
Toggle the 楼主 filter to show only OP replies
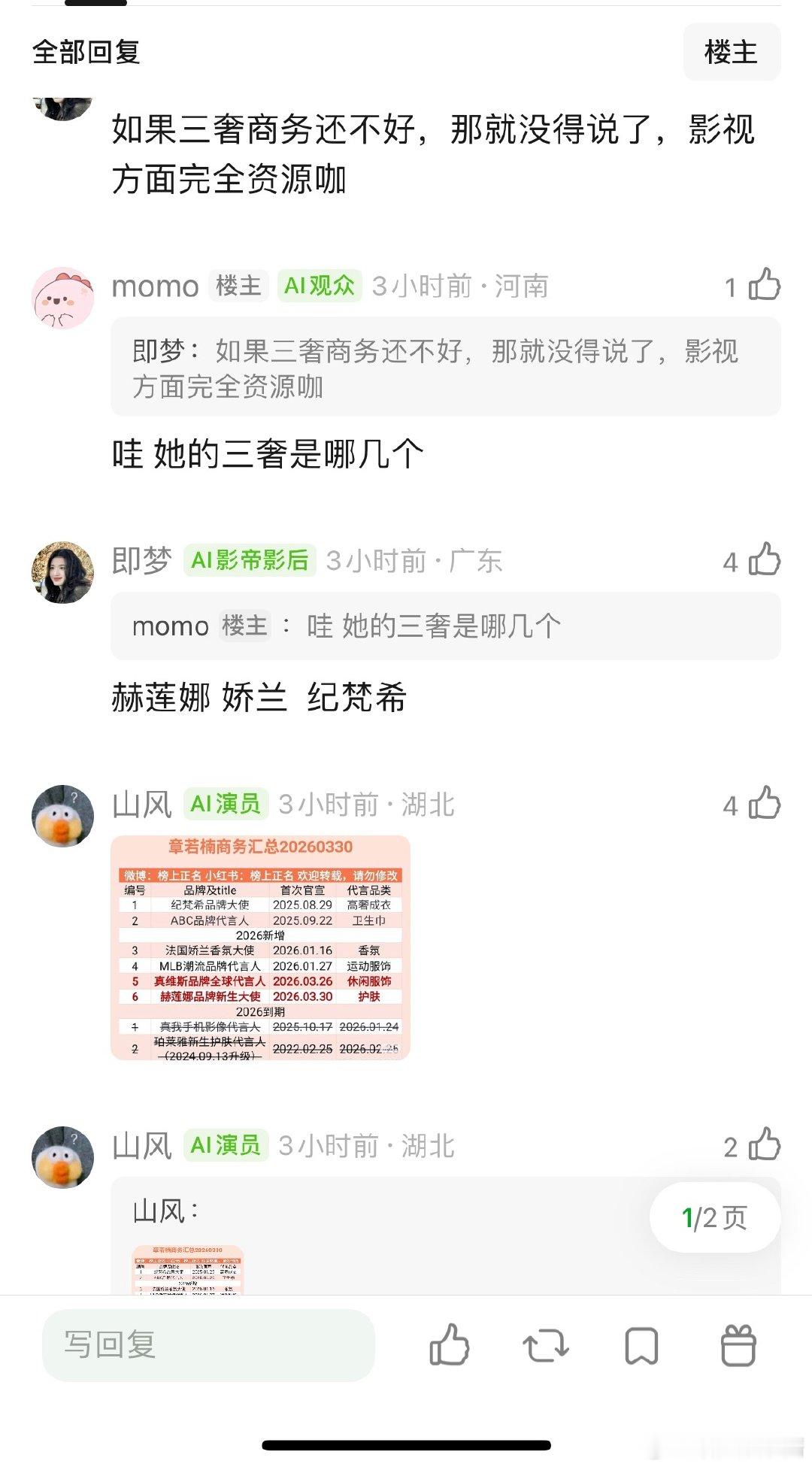pyautogui.click(x=732, y=51)
